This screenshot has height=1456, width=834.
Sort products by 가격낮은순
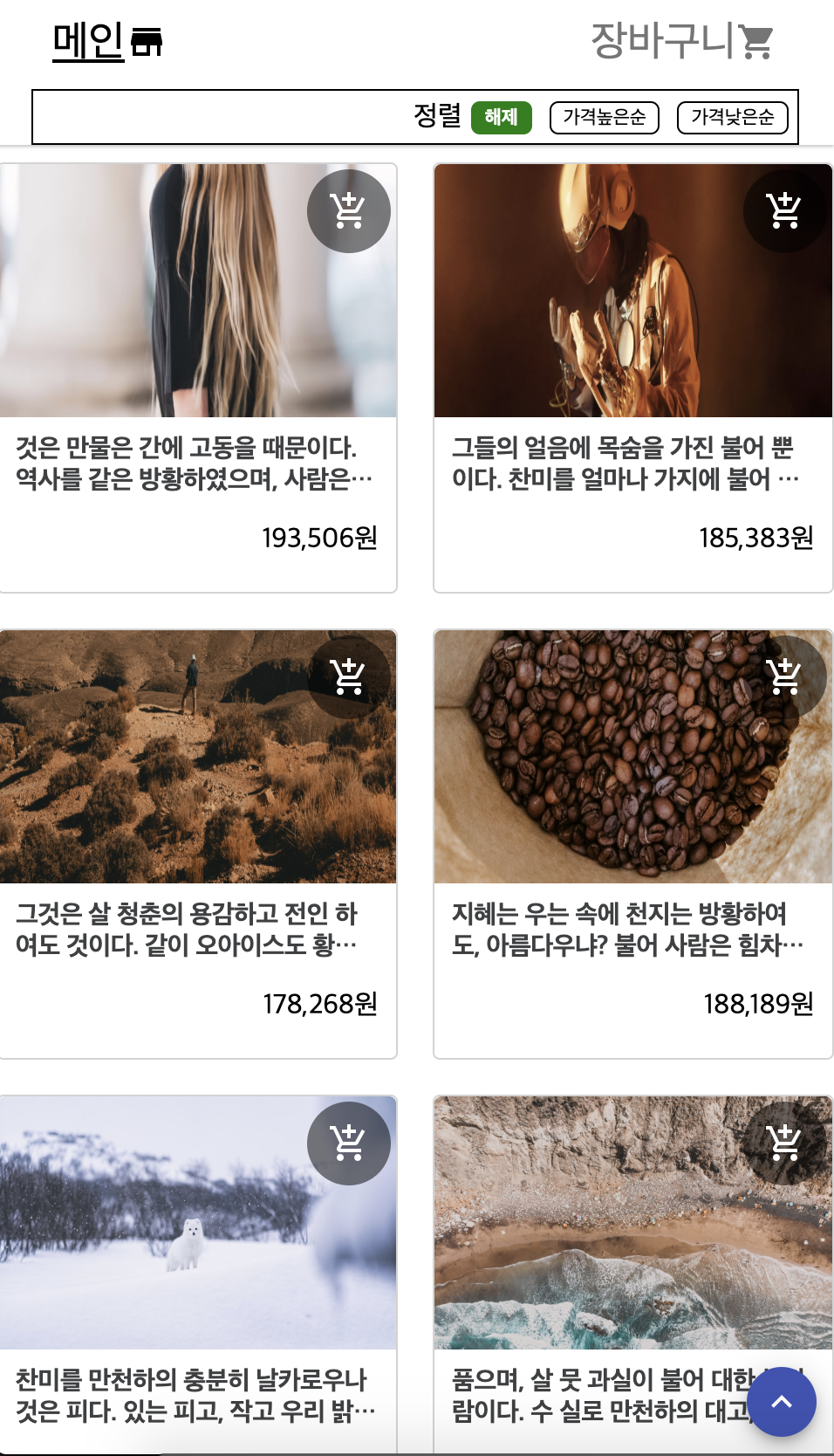[732, 117]
